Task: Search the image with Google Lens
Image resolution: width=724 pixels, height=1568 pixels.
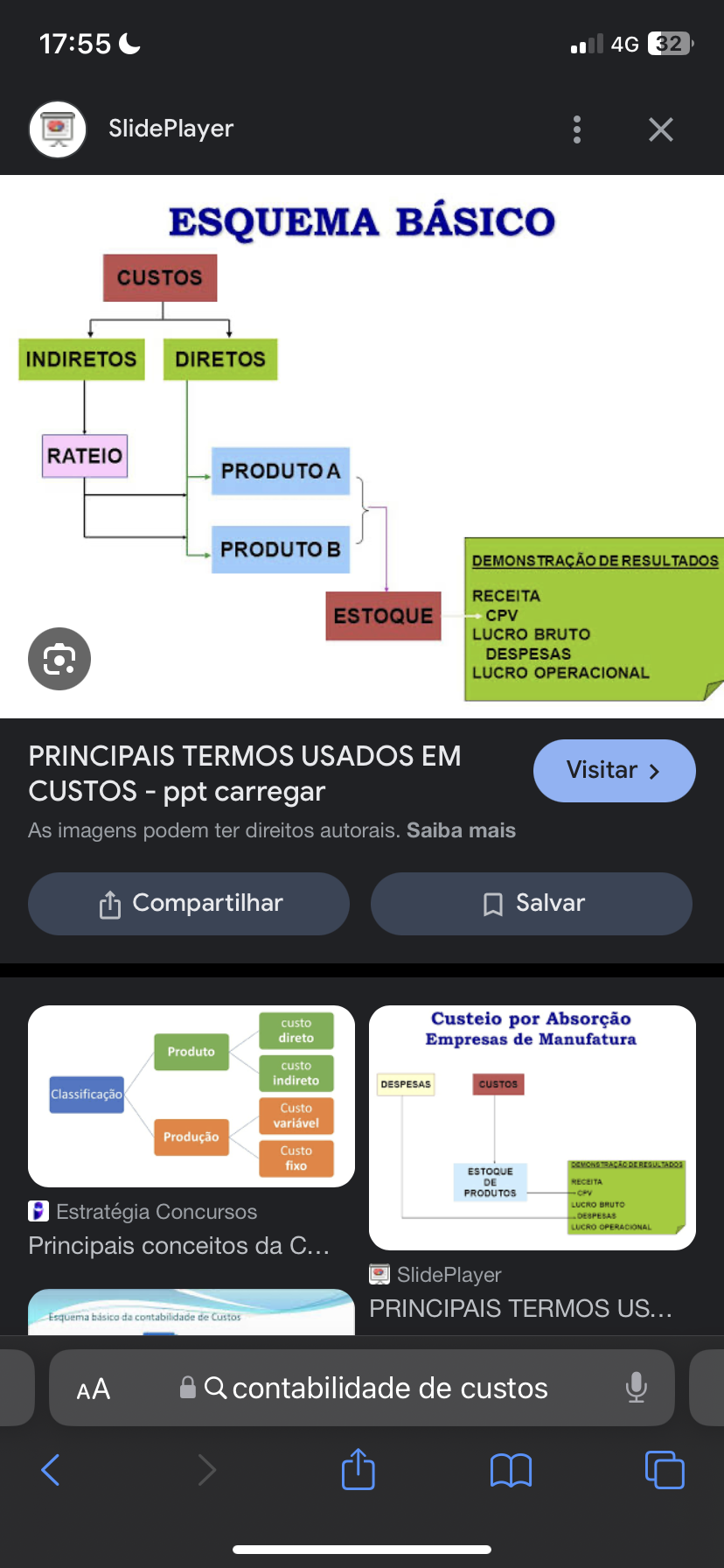Action: [59, 659]
